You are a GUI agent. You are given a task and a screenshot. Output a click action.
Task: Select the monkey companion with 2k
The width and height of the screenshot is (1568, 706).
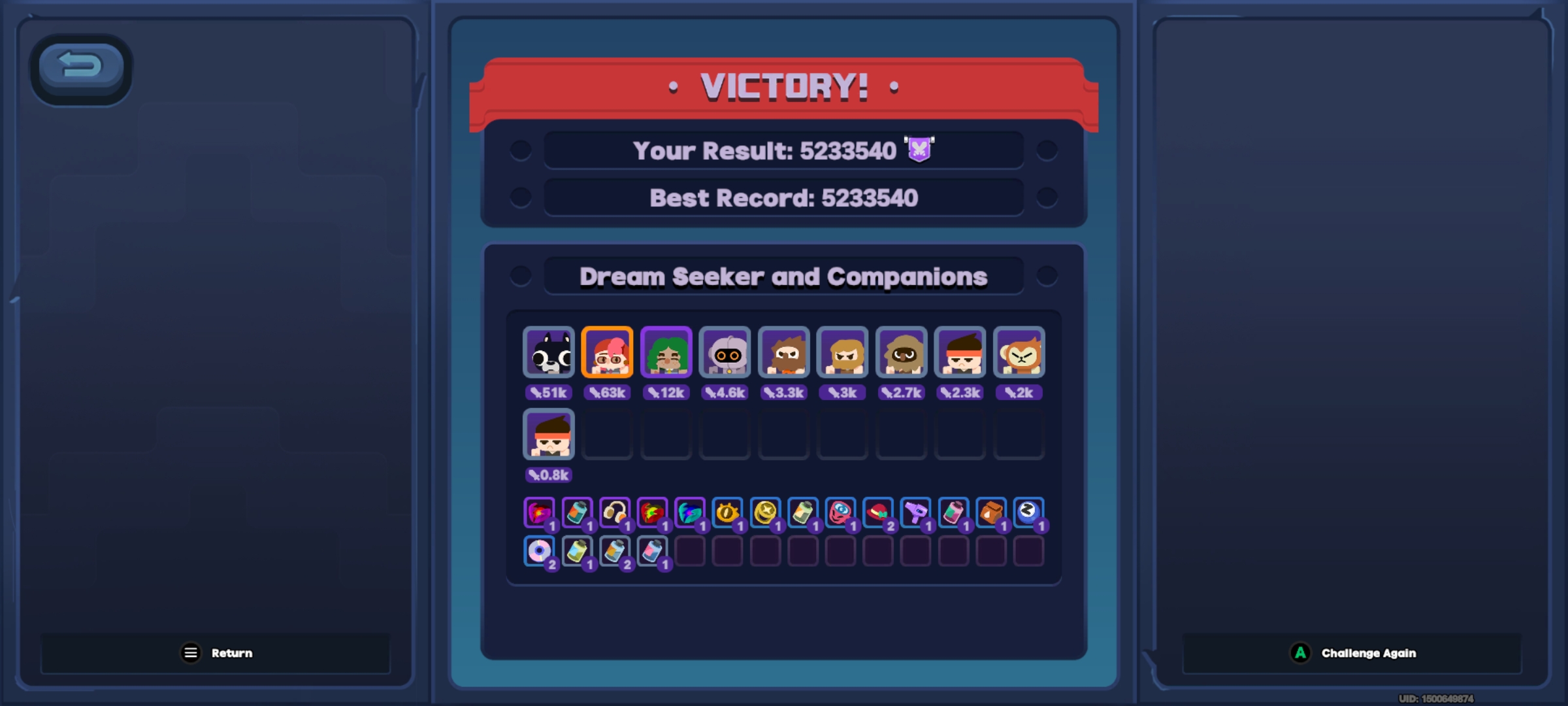point(1019,353)
